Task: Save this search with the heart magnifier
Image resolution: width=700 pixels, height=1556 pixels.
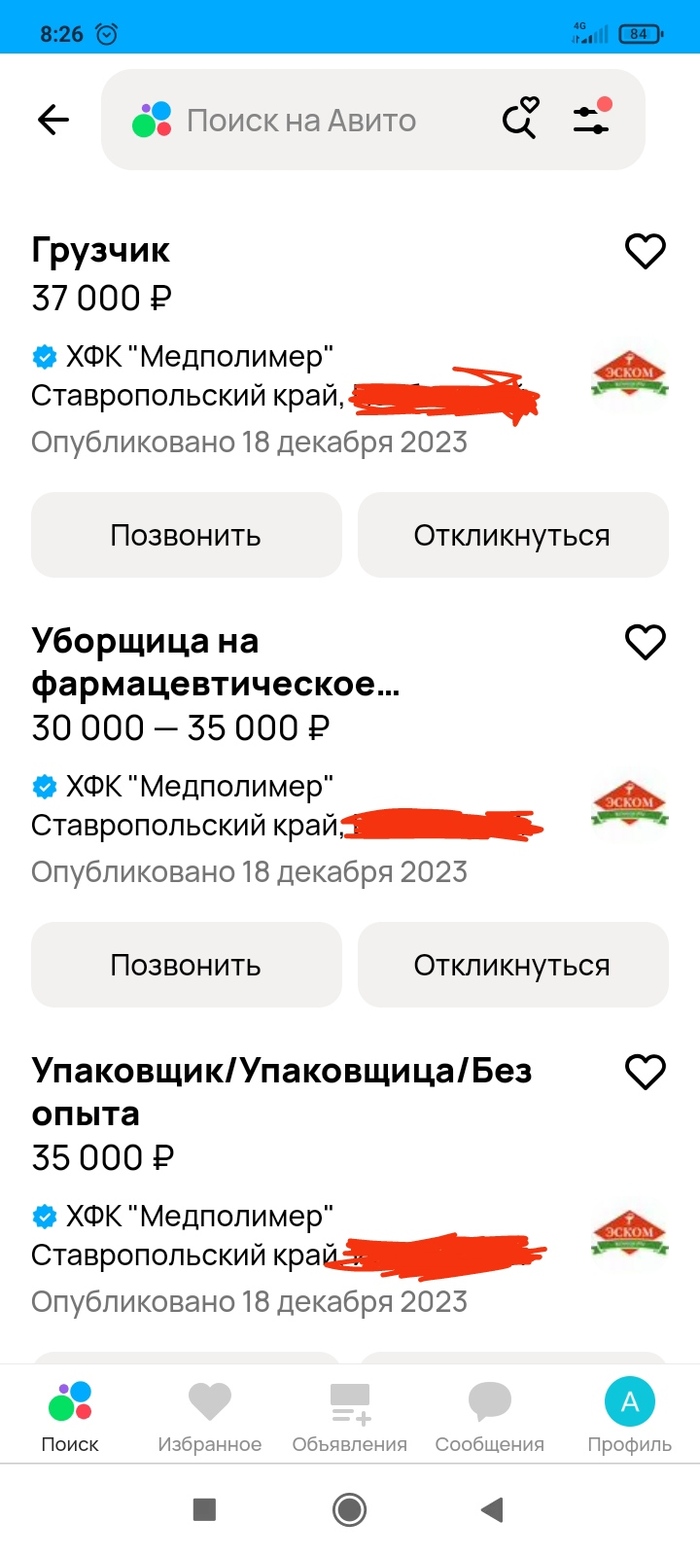Action: coord(519,120)
